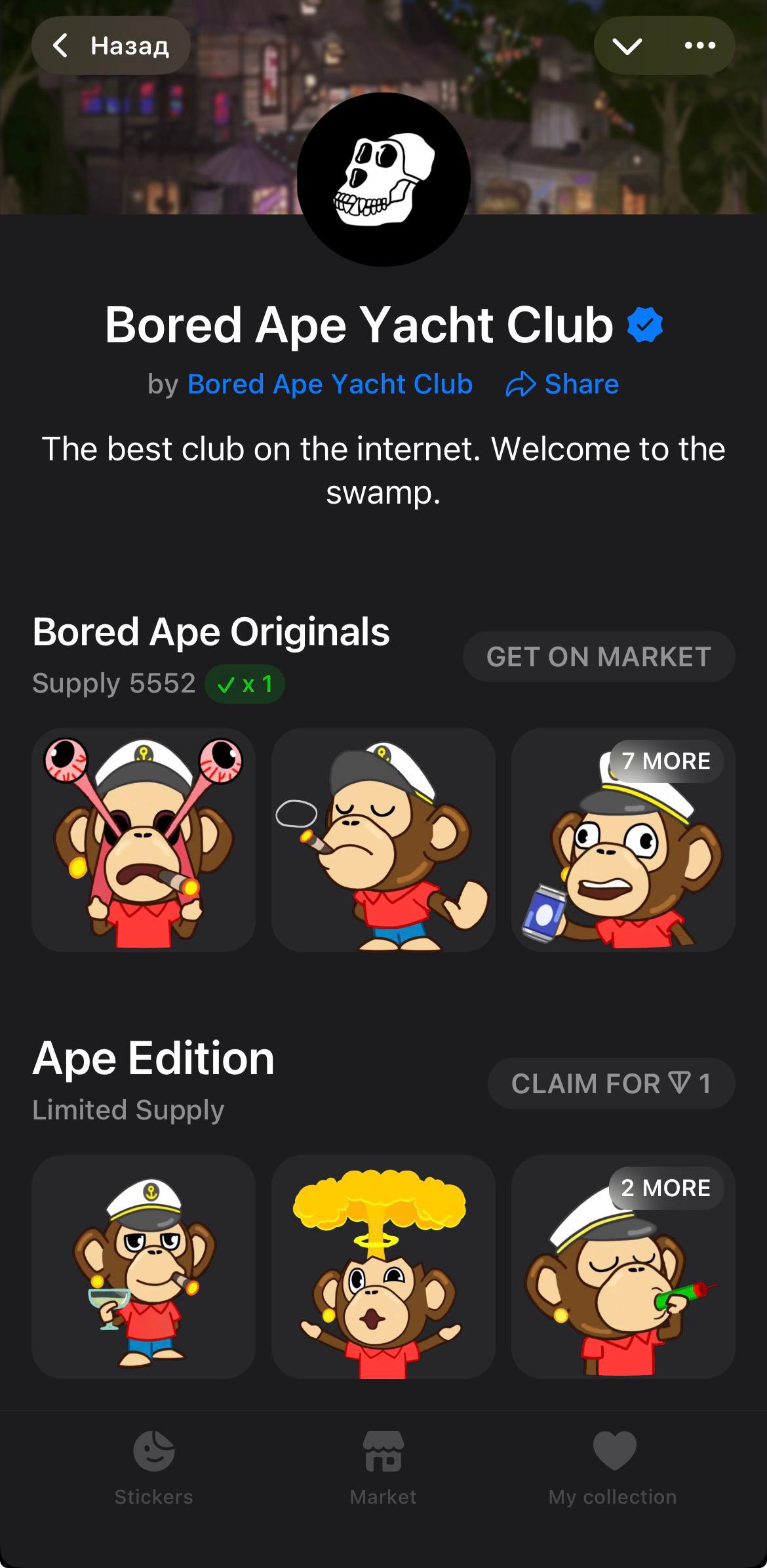Share this sticker collection
Image resolution: width=767 pixels, height=1568 pixels.
click(562, 384)
